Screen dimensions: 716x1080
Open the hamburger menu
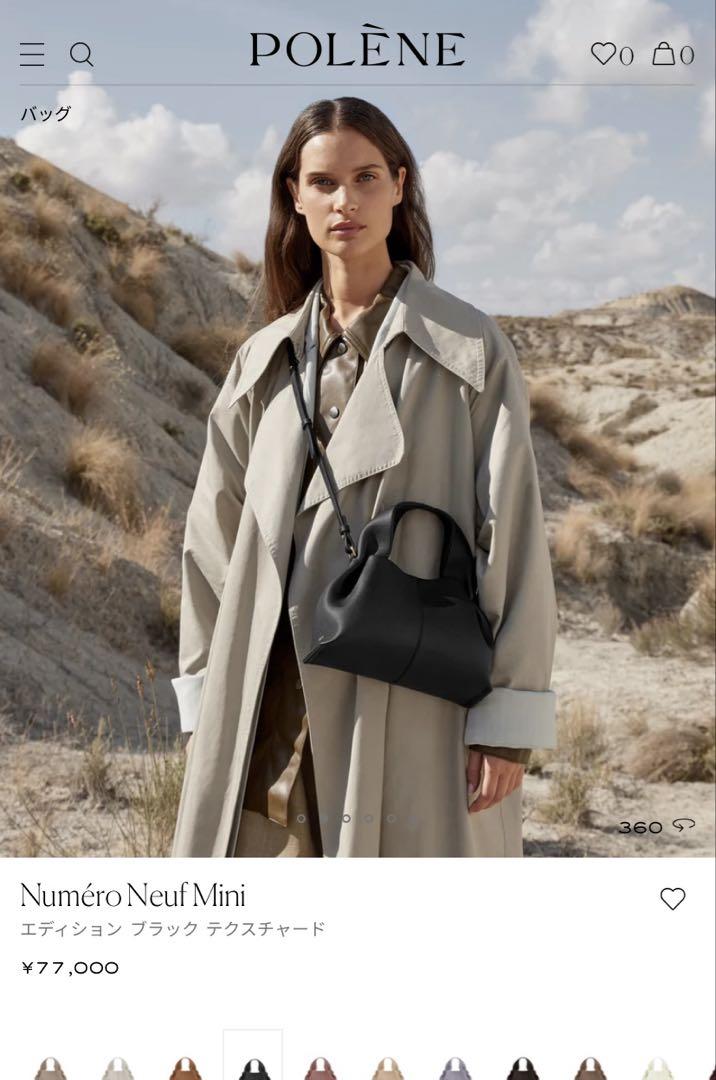pos(32,54)
